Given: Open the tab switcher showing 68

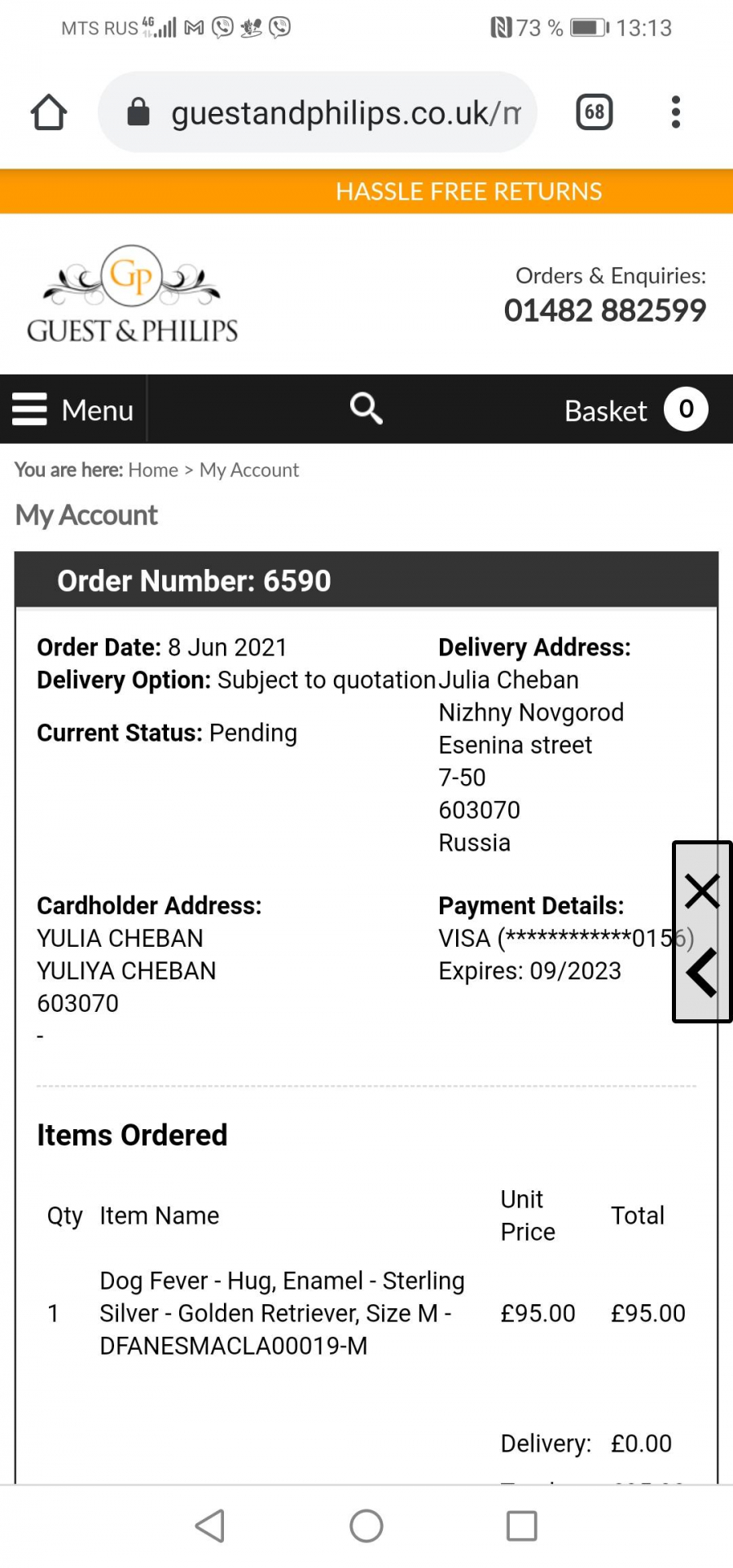Looking at the screenshot, I should [595, 112].
